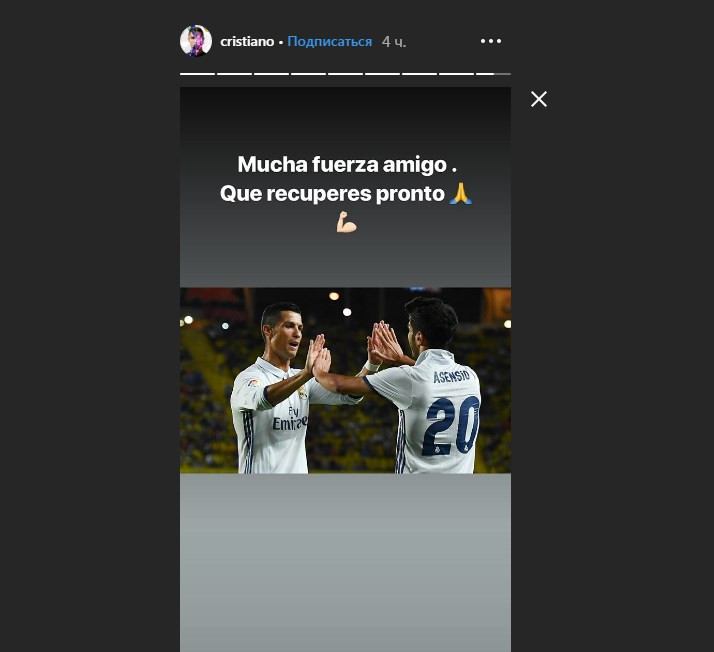Open the three-dot overflow menu

tap(490, 41)
